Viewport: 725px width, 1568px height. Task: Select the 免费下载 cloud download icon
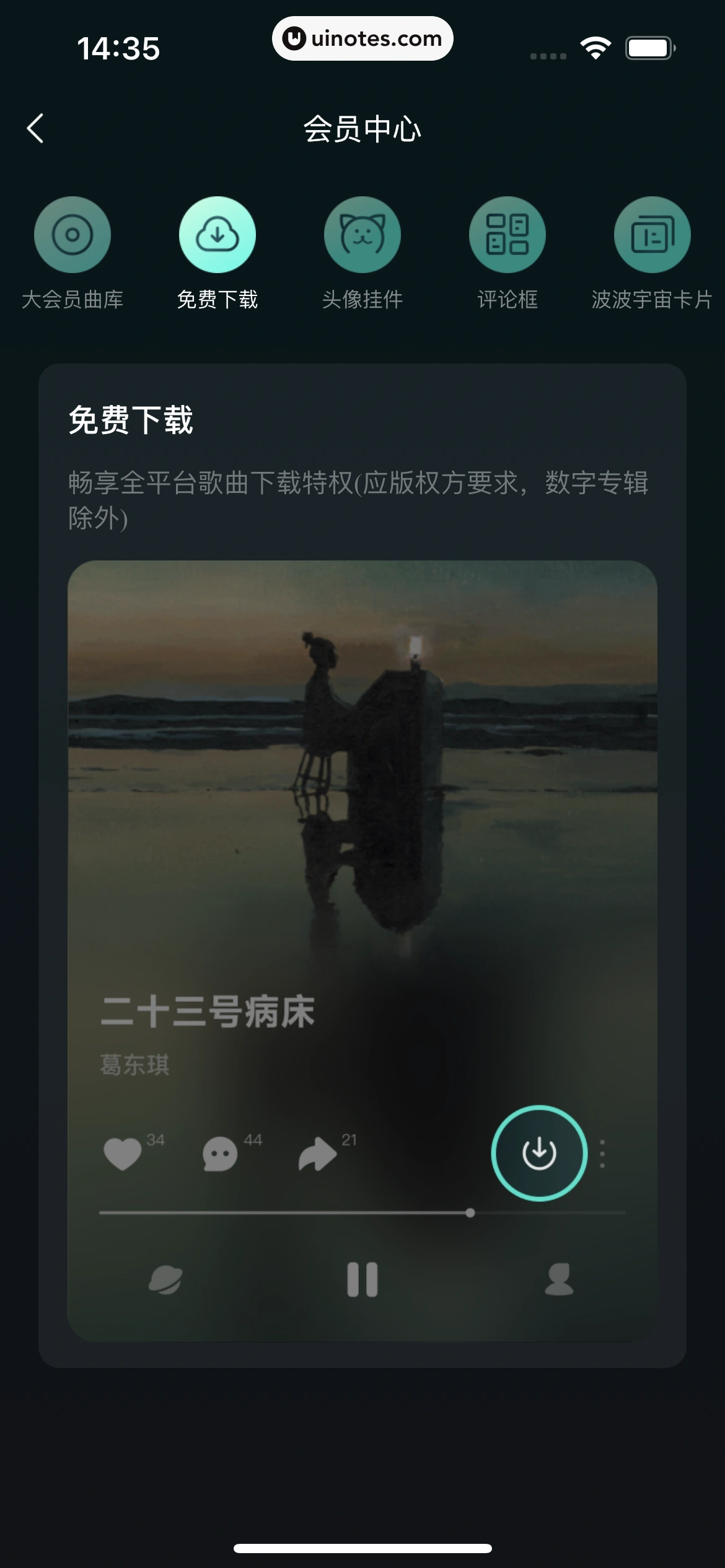[217, 234]
